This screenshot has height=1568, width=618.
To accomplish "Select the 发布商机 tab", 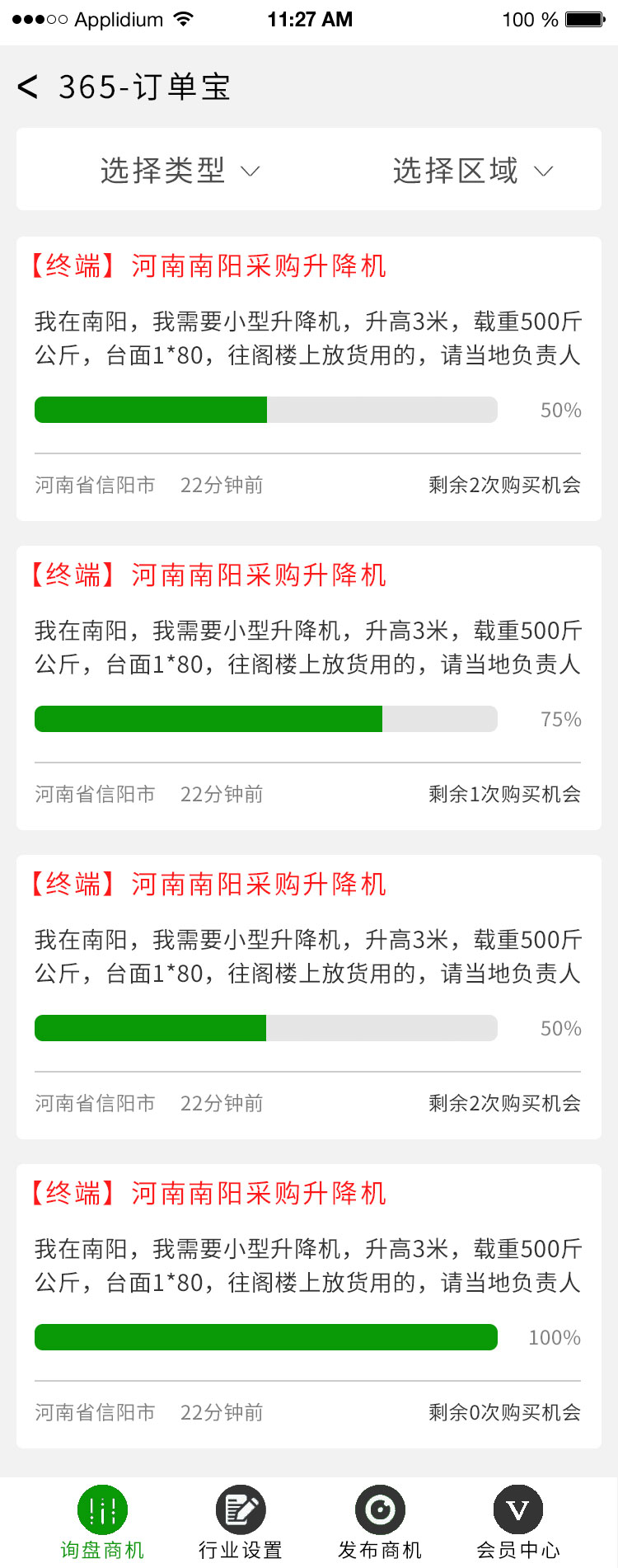I will point(380,1523).
